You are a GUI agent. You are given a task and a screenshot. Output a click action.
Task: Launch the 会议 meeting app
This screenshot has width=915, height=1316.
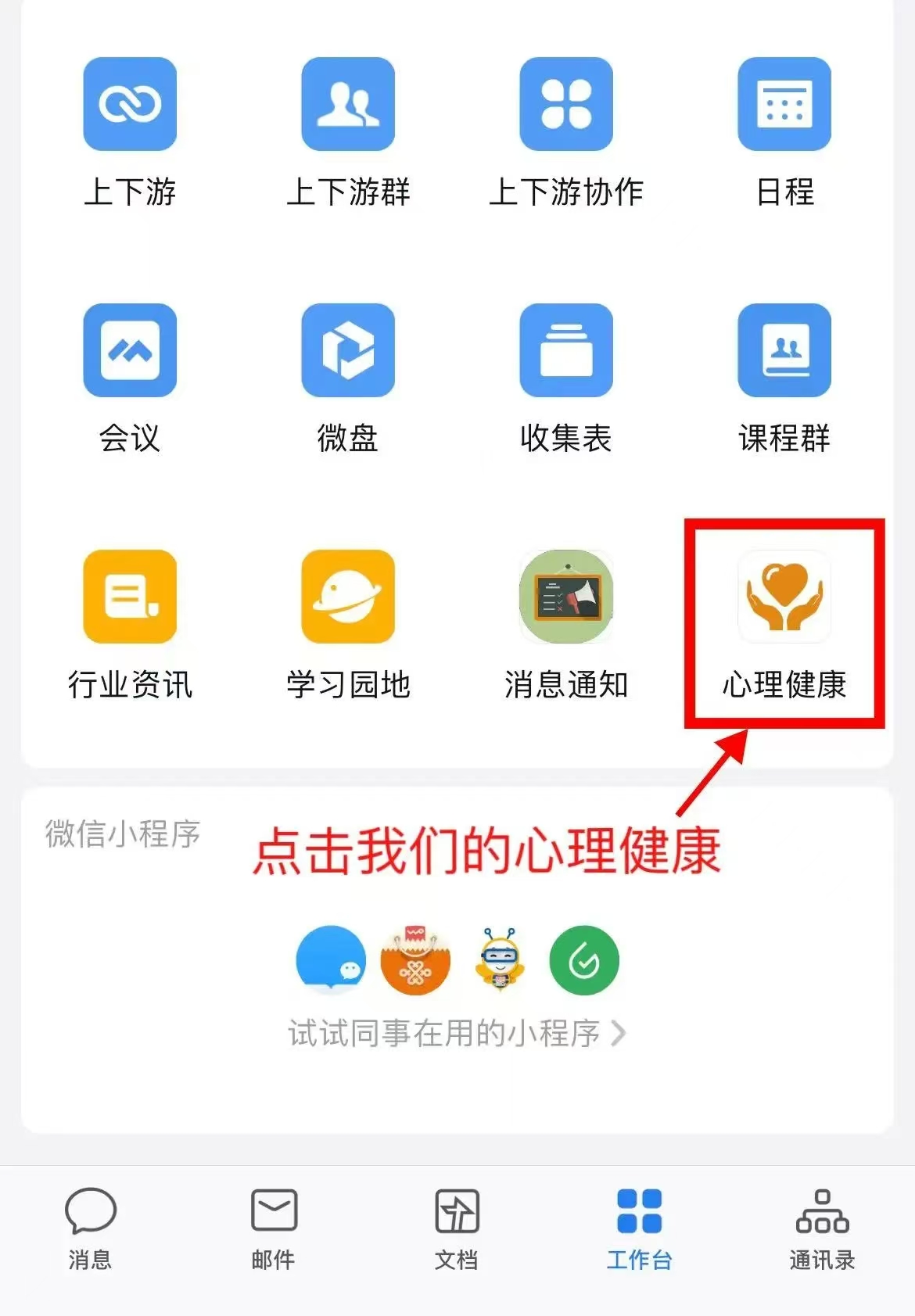pos(130,350)
